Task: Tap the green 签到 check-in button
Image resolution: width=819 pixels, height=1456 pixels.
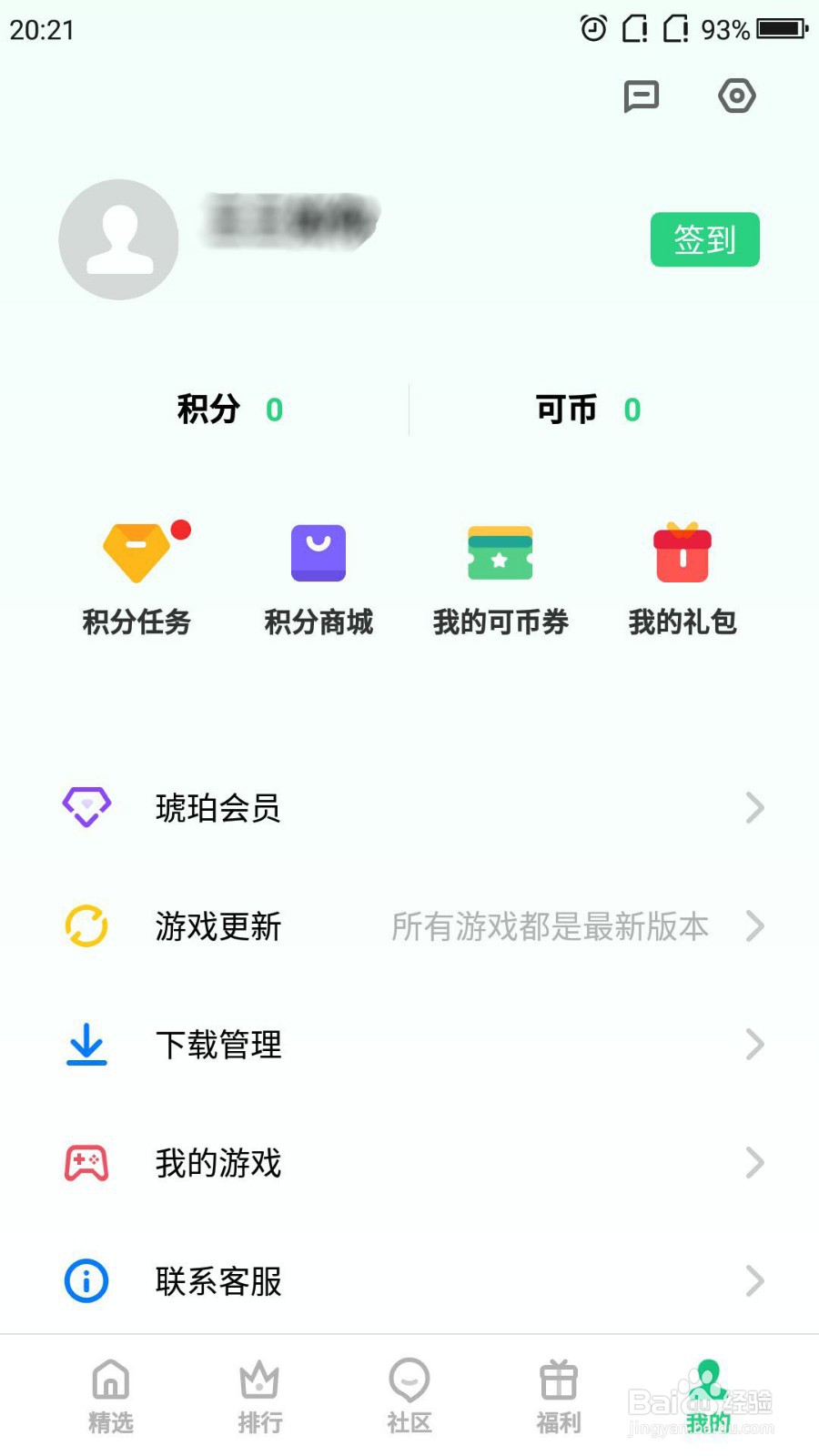Action: pos(705,239)
